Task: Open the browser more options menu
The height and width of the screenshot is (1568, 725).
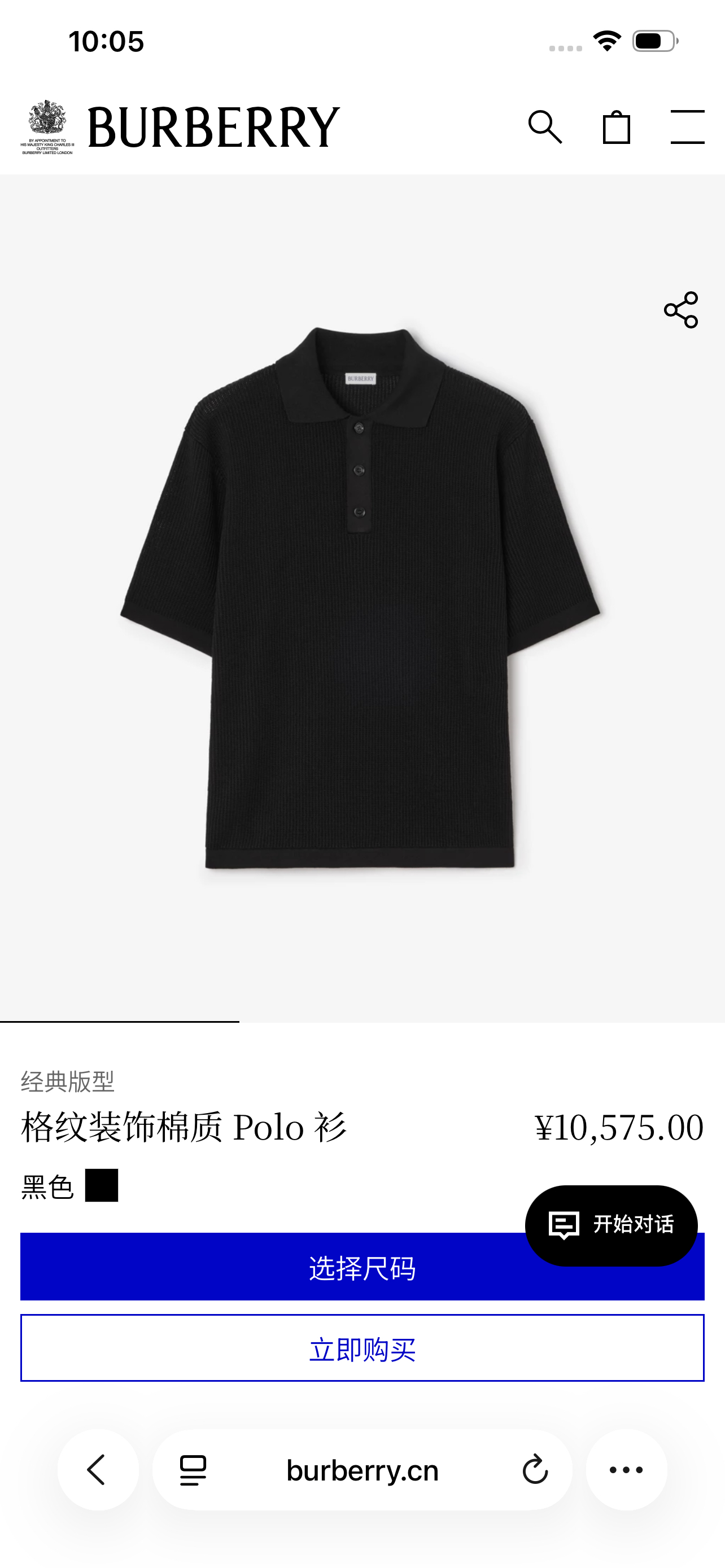Action: tap(626, 1470)
